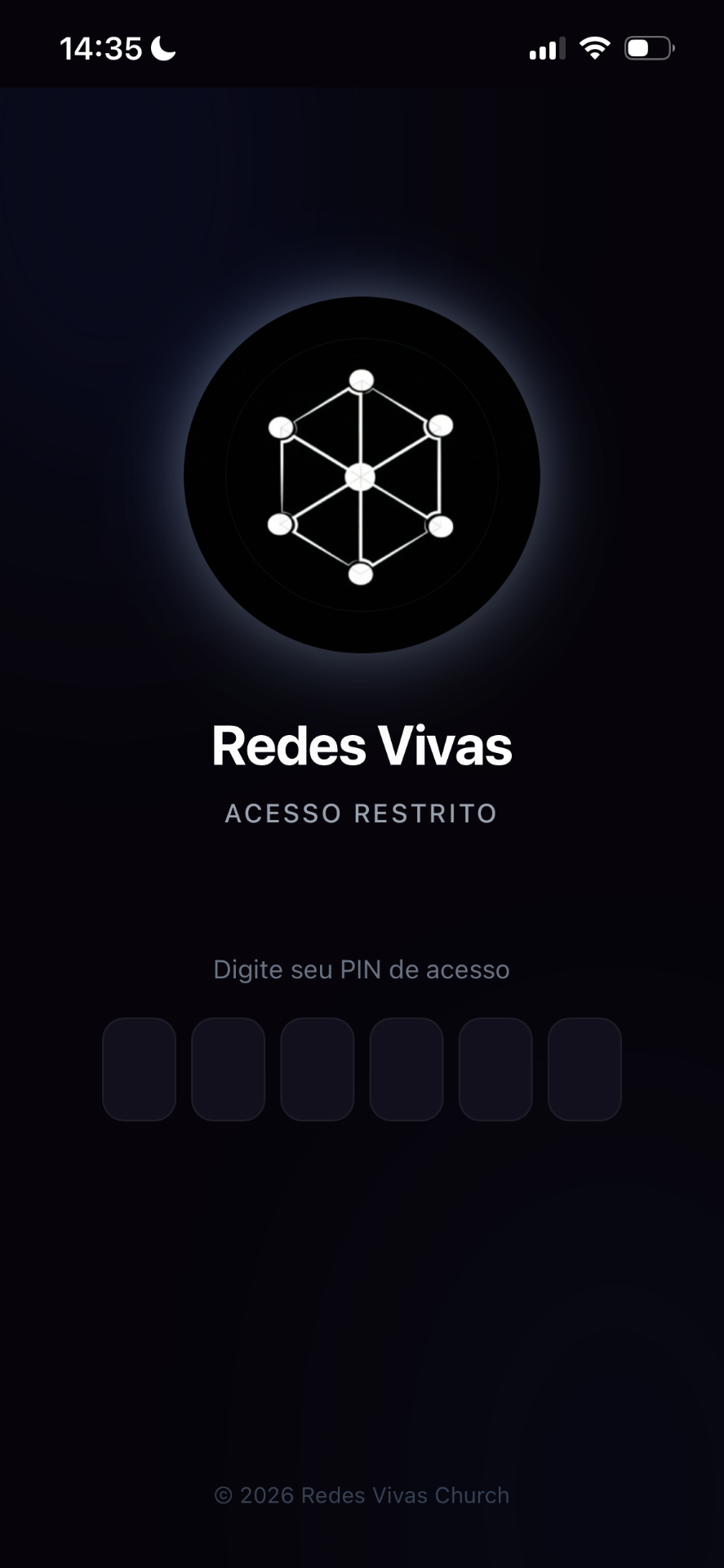724x1568 pixels.
Task: Select the second PIN digit box
Action: point(228,1069)
